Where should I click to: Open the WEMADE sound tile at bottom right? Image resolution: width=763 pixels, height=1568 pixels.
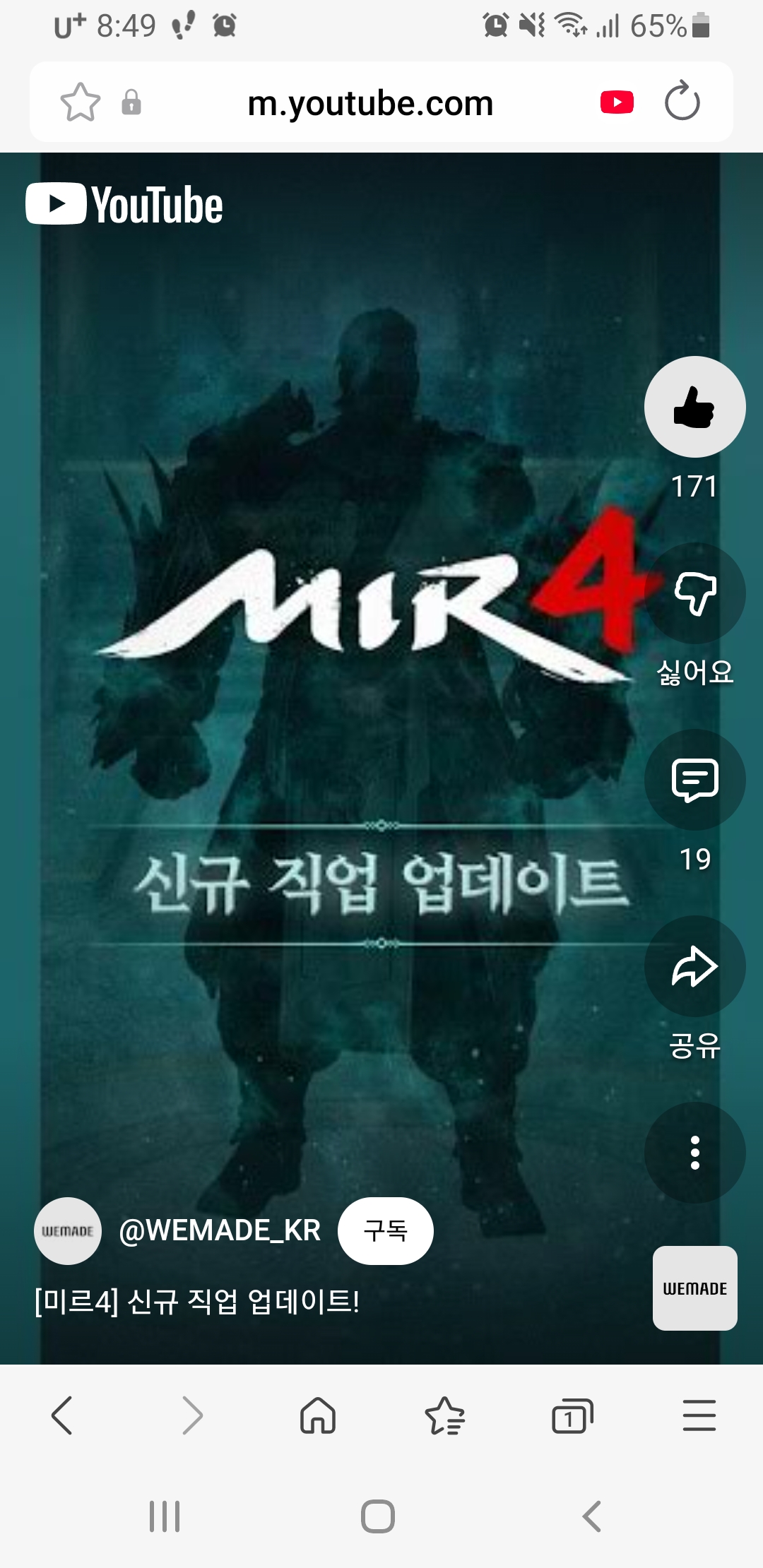694,1288
